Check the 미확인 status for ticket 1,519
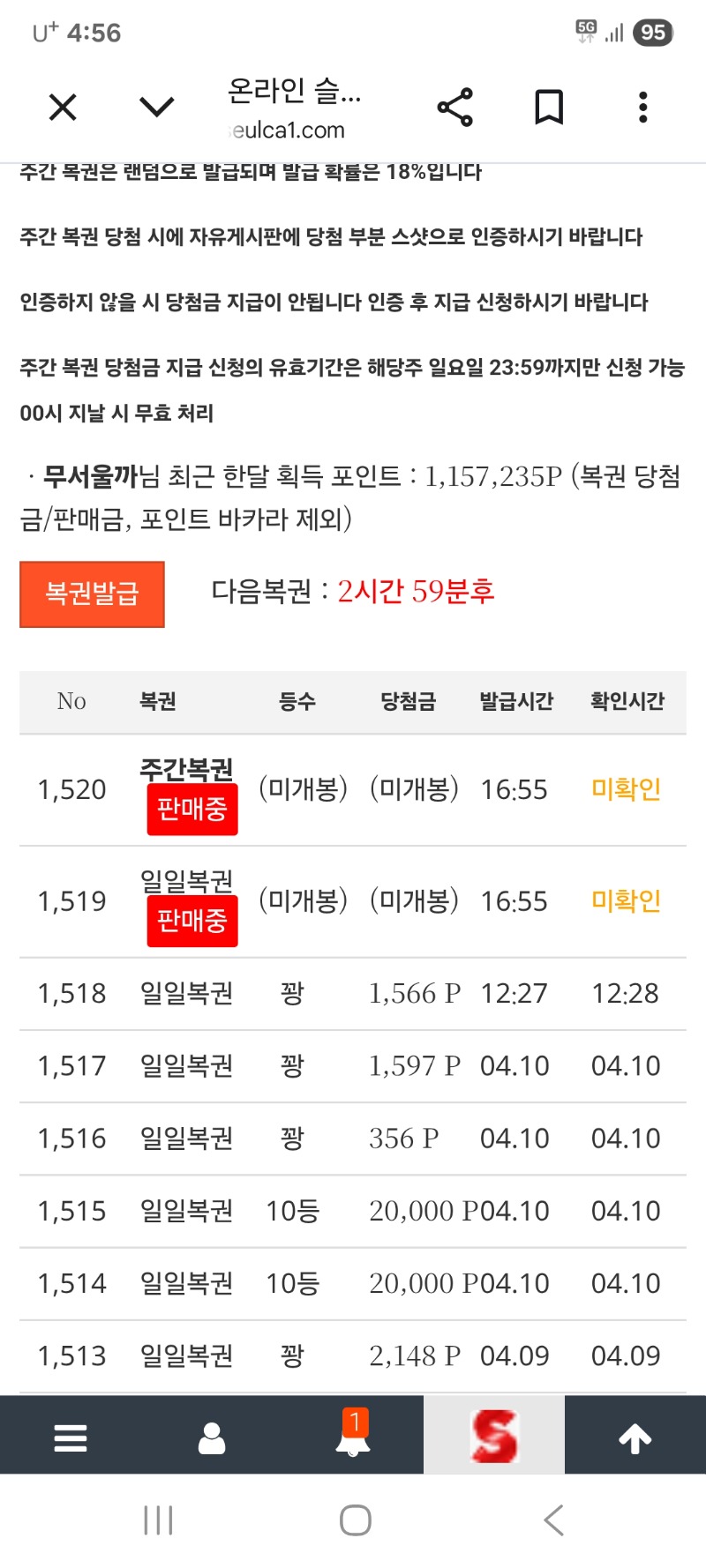Screen dimensions: 706x1568 (x=626, y=901)
